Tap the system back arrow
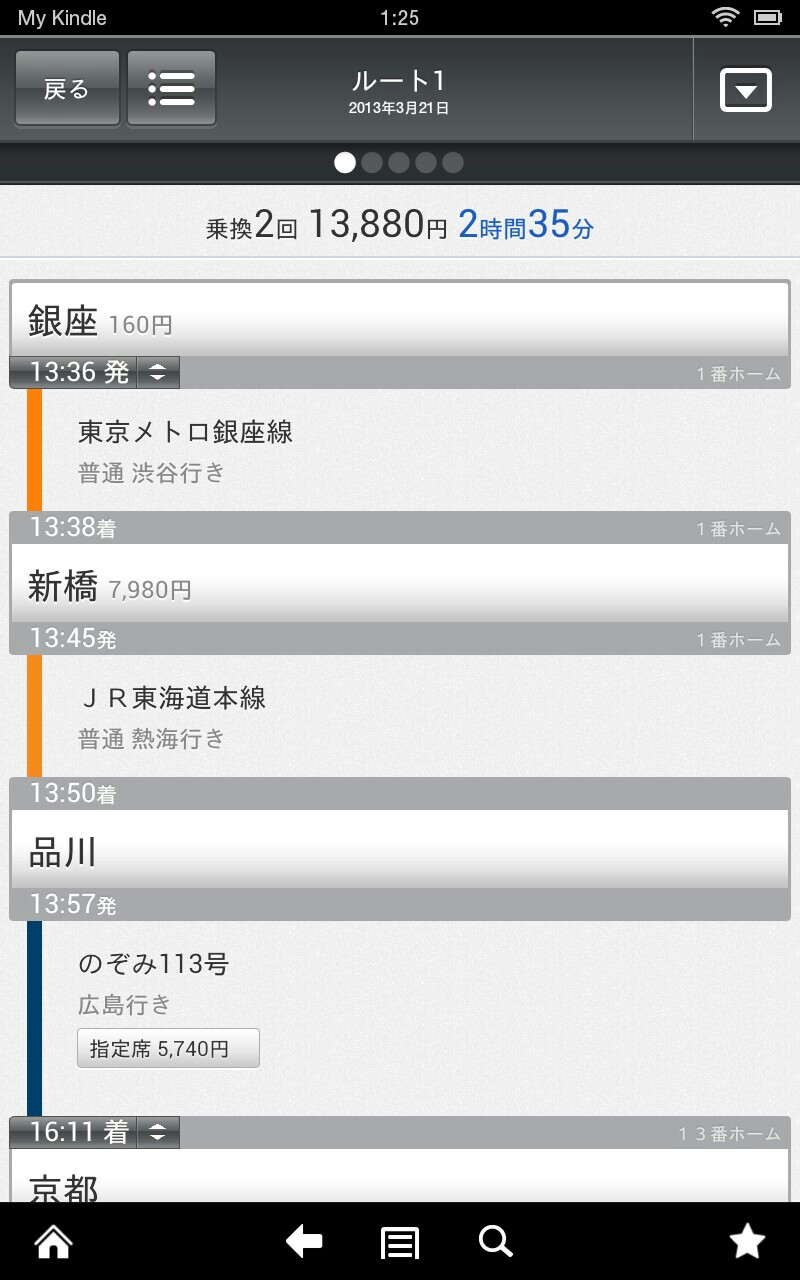800x1280 pixels. coord(304,1242)
